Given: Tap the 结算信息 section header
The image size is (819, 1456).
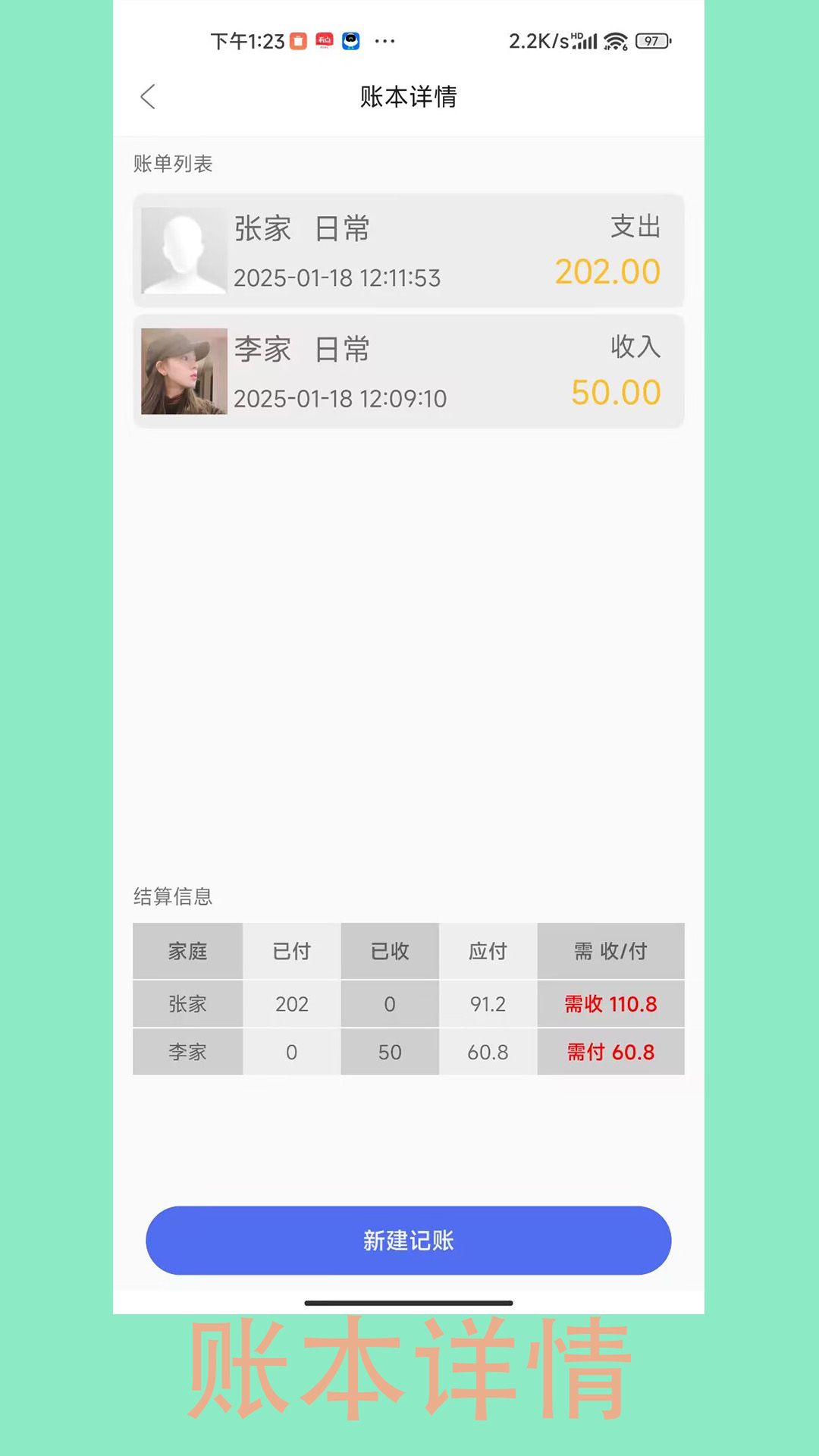Looking at the screenshot, I should pyautogui.click(x=173, y=898).
